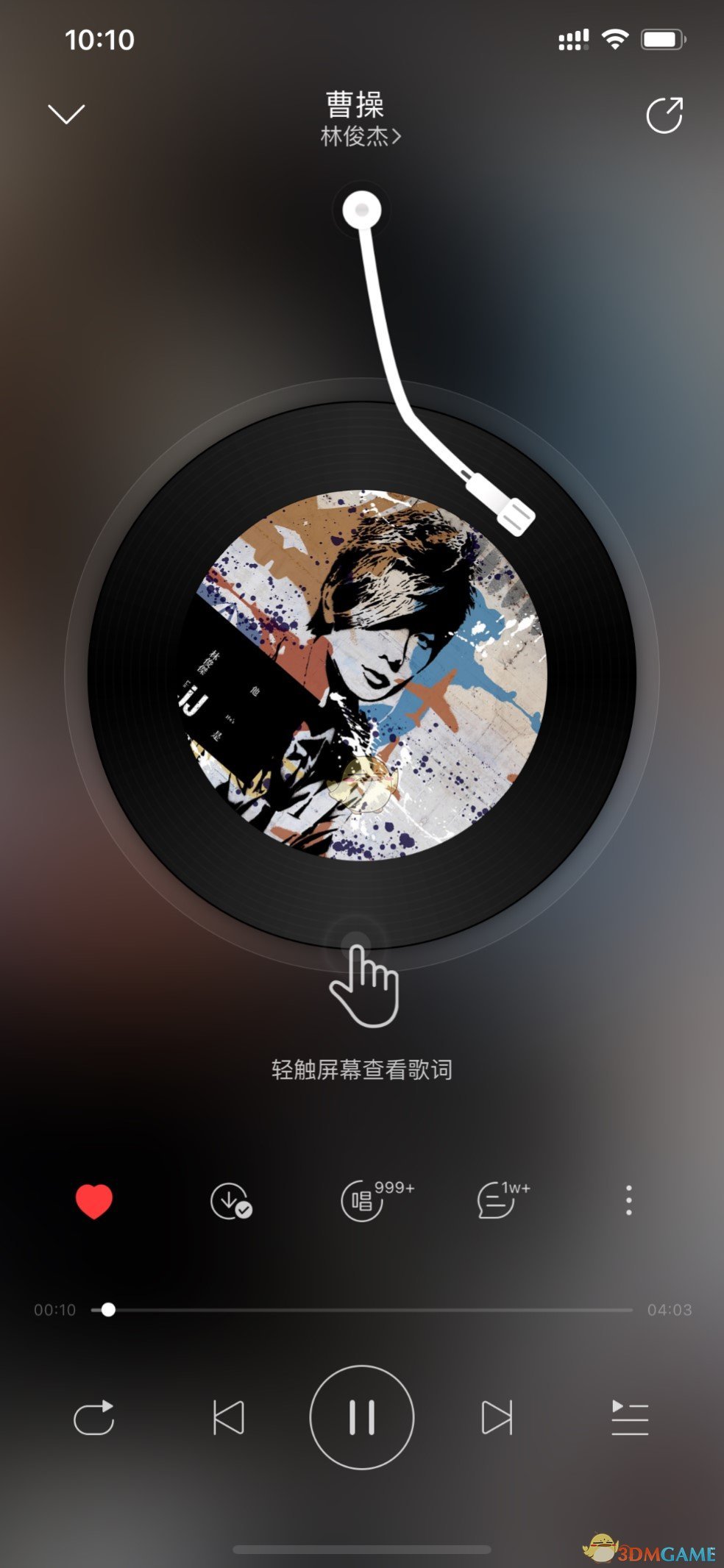
Task: Collapse the player with the down chevron
Action: point(66,114)
